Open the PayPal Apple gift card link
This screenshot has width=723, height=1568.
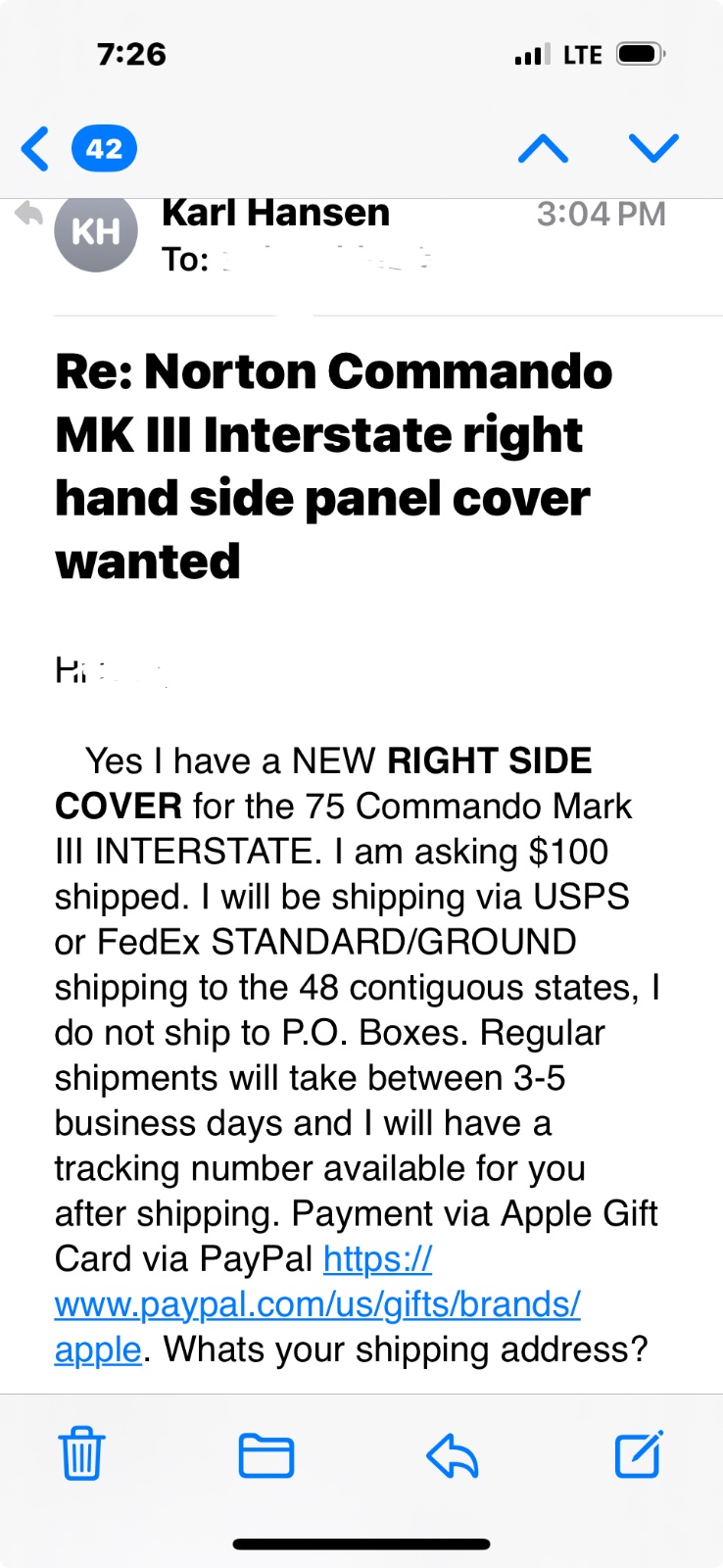(x=316, y=1304)
